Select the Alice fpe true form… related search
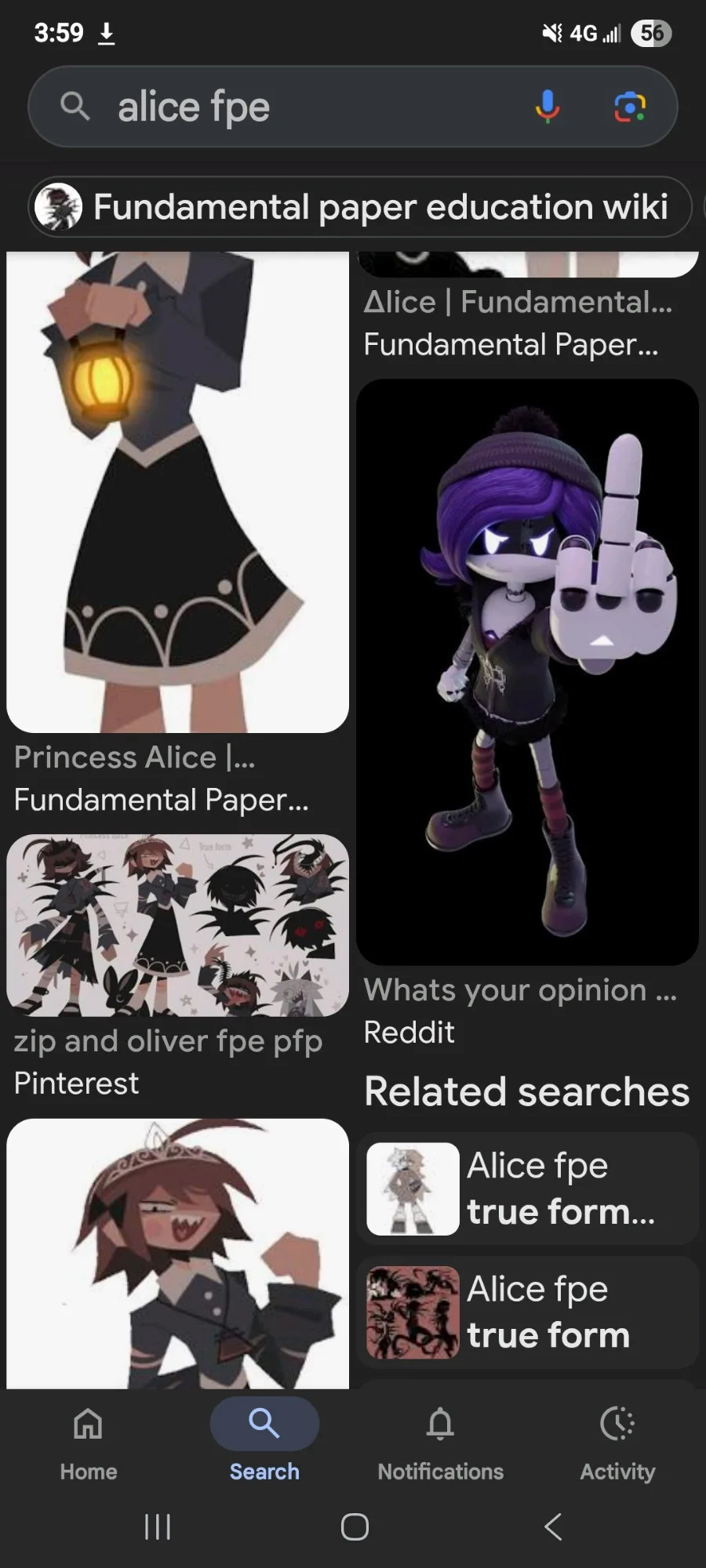This screenshot has height=1568, width=706. pyautogui.click(x=527, y=1189)
